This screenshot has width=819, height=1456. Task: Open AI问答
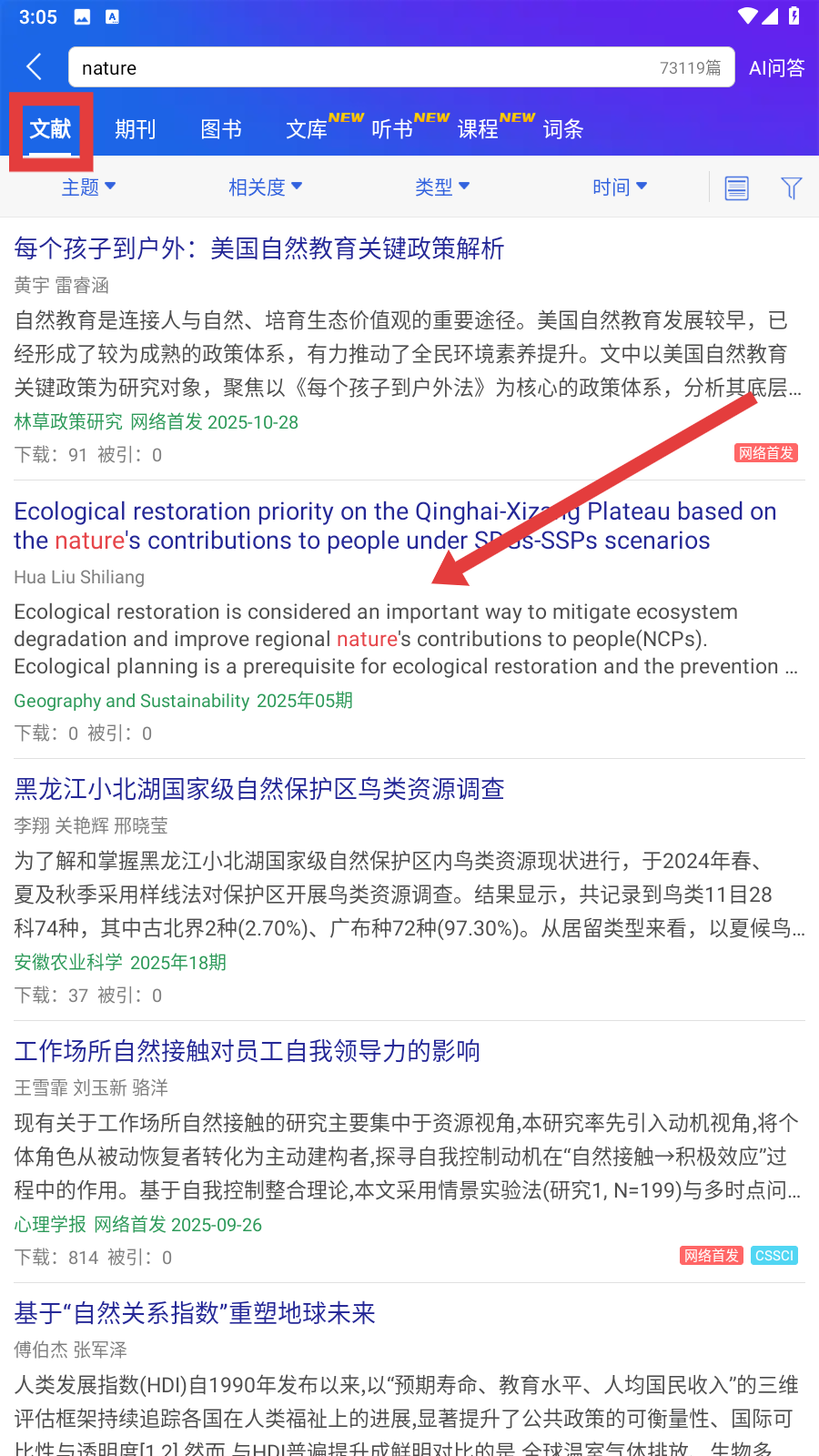tap(776, 68)
